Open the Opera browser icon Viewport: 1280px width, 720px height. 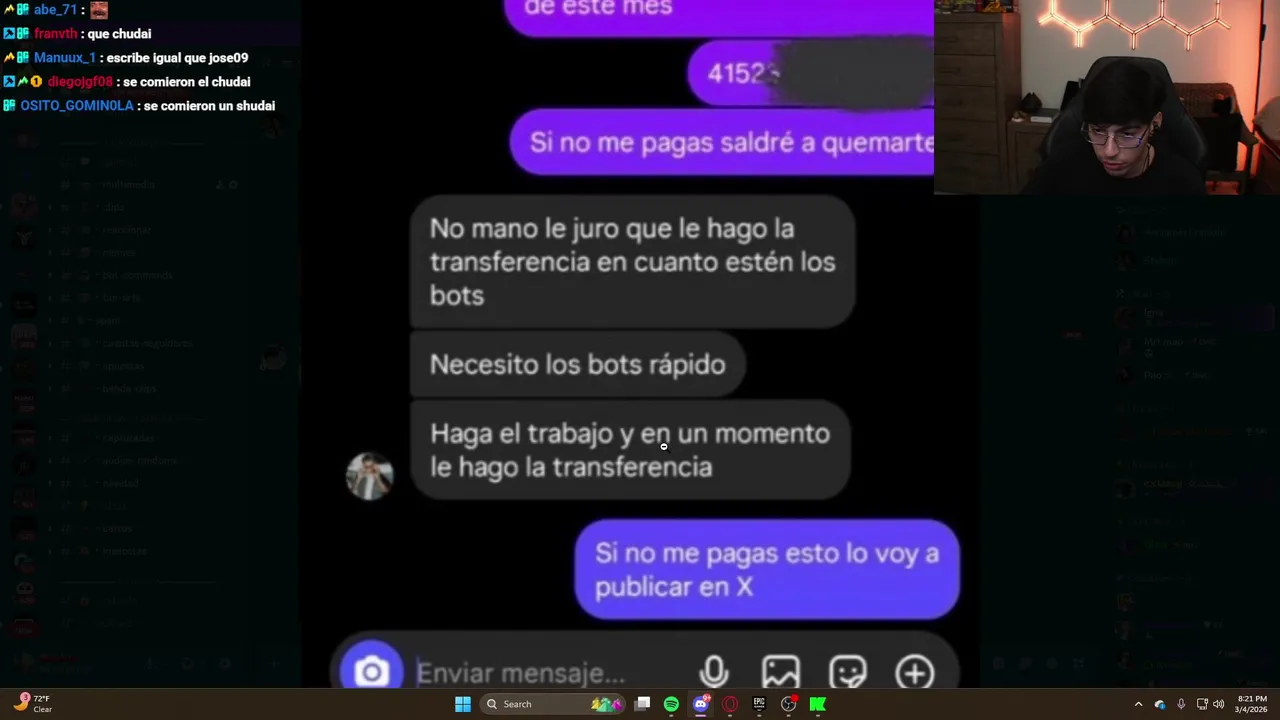tap(730, 704)
